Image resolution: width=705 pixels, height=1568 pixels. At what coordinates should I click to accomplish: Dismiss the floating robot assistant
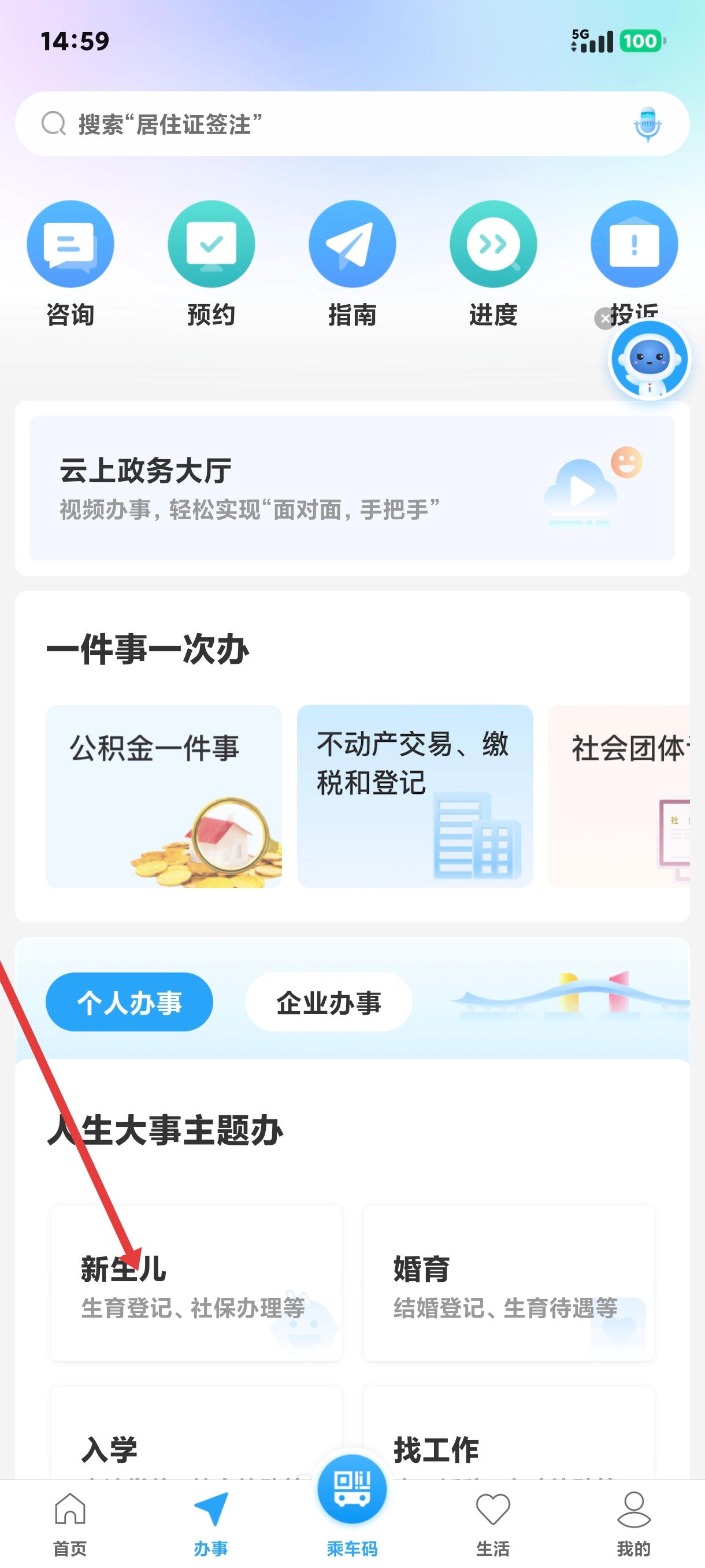point(604,319)
